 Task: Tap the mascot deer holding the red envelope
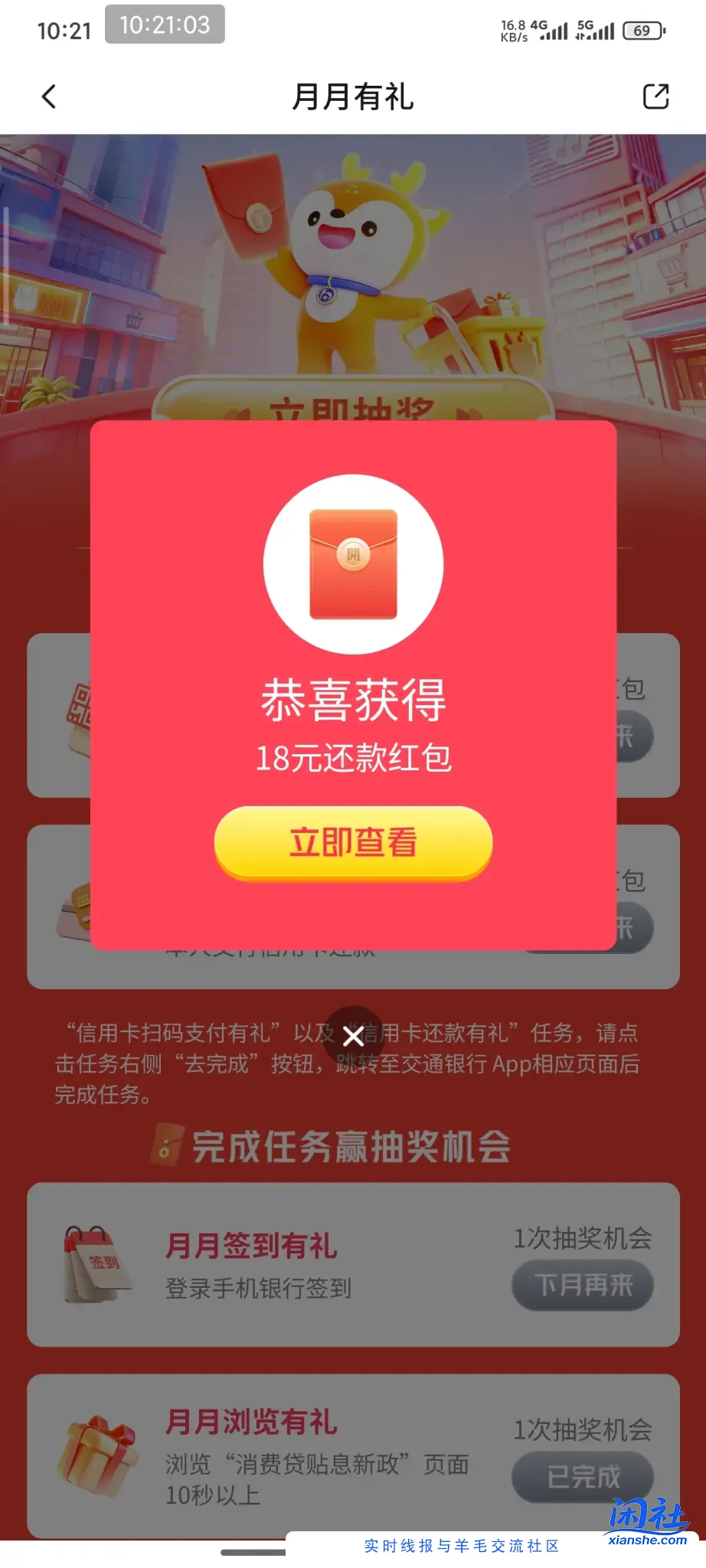pyautogui.click(x=352, y=253)
